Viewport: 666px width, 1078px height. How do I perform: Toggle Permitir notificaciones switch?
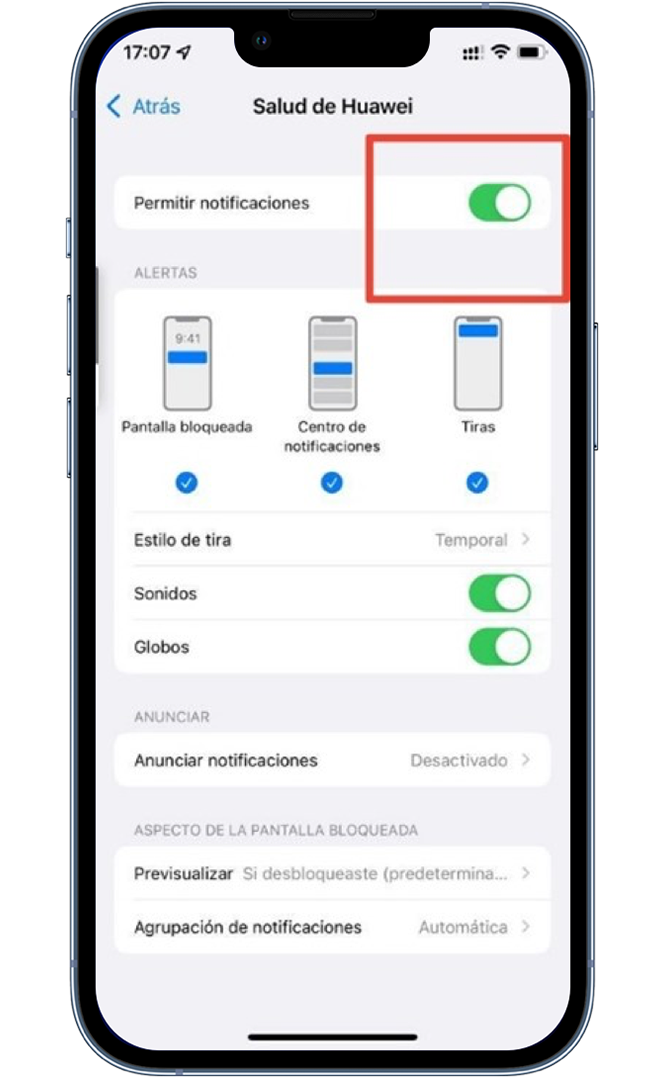(500, 203)
